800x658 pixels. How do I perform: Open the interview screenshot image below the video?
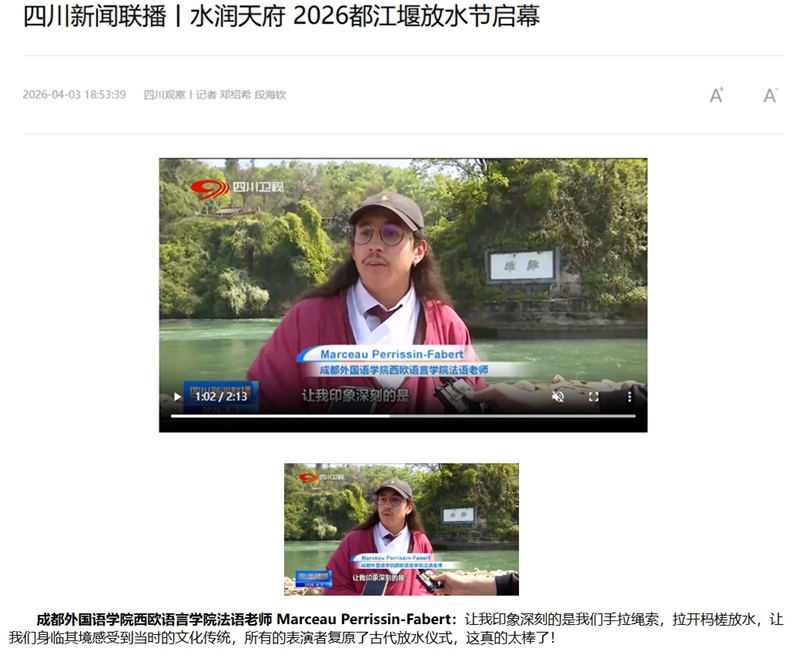[x=401, y=528]
